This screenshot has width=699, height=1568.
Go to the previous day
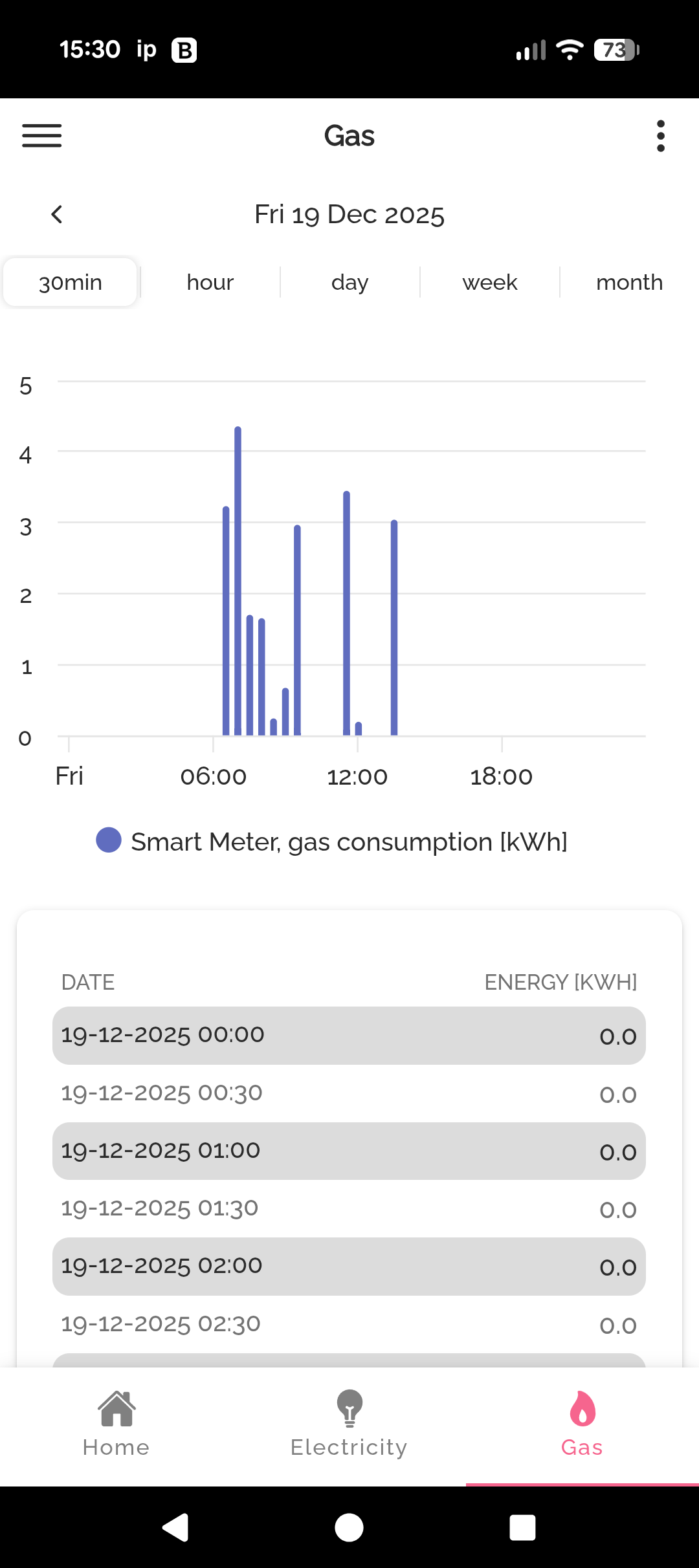click(57, 214)
